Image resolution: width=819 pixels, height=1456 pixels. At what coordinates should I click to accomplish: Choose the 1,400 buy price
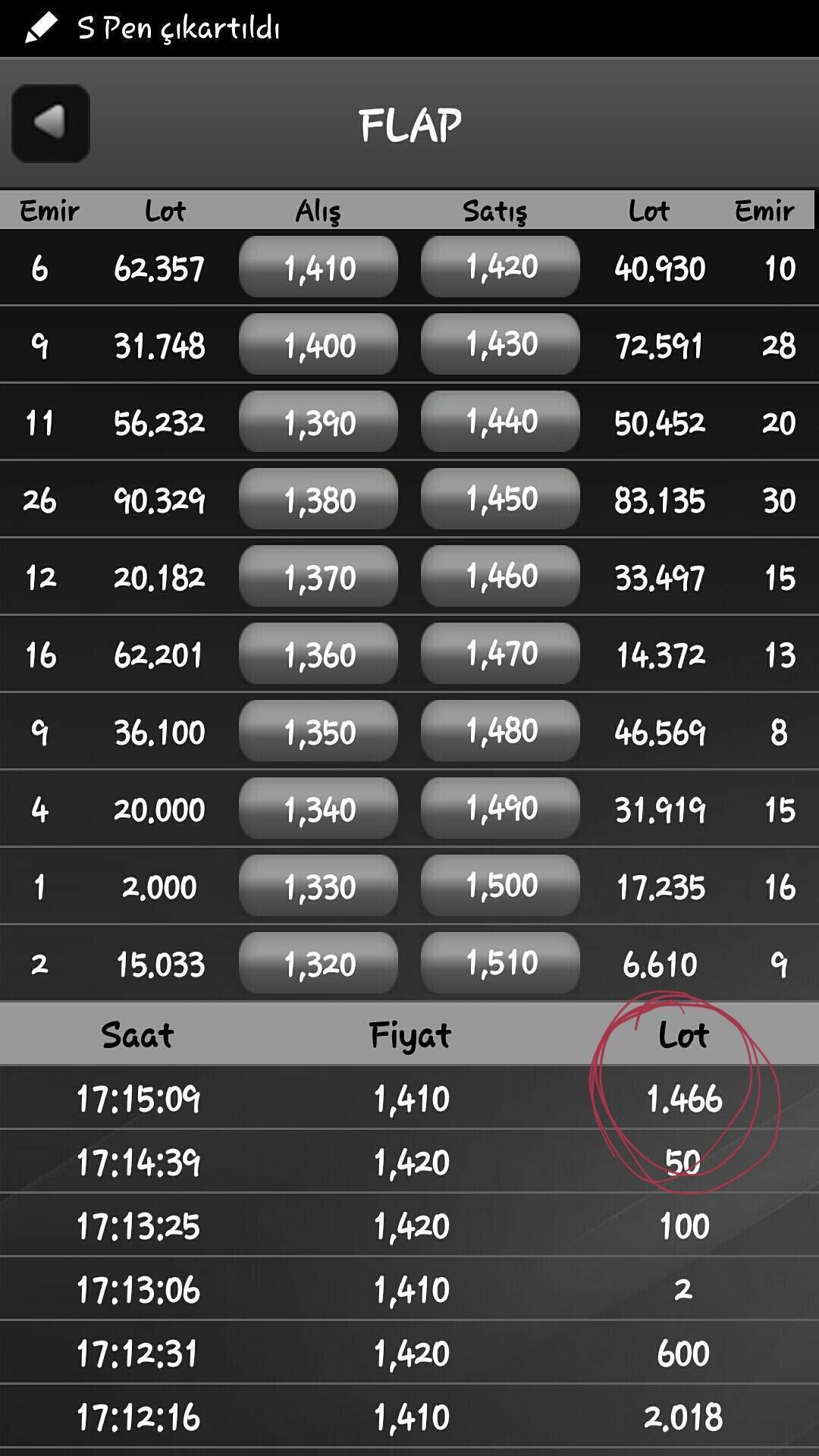click(x=318, y=344)
